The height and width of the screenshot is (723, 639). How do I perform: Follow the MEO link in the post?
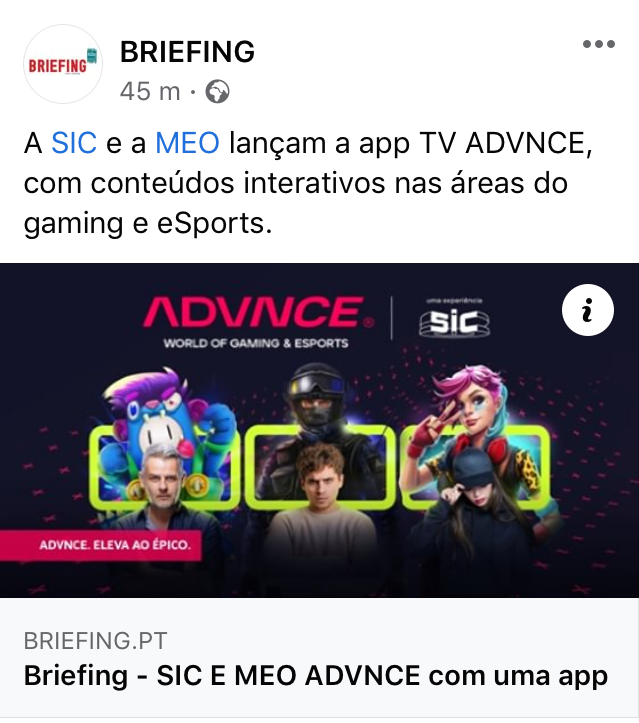pyautogui.click(x=187, y=143)
